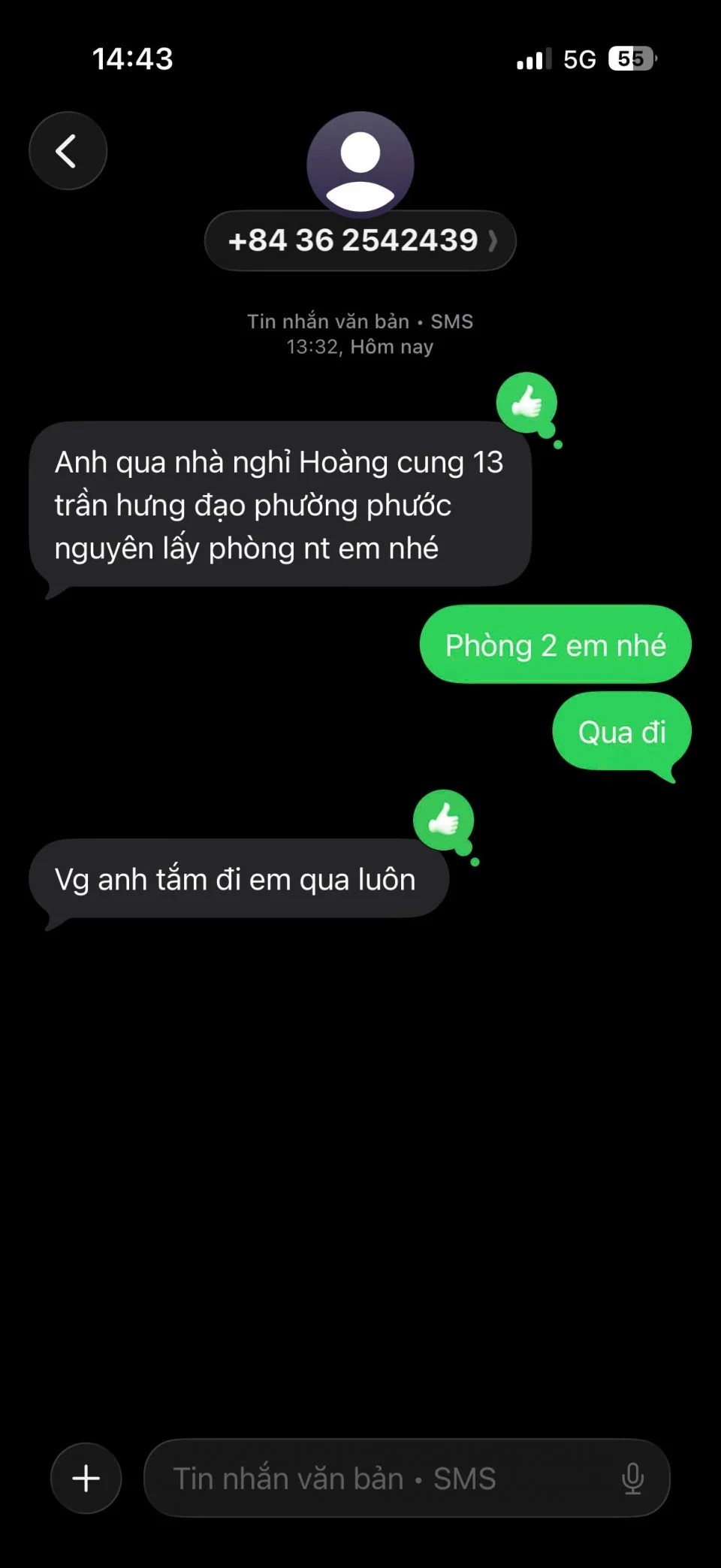Open contact details for +84 36 2542439
Screen dimensions: 721x1568
pos(360,240)
